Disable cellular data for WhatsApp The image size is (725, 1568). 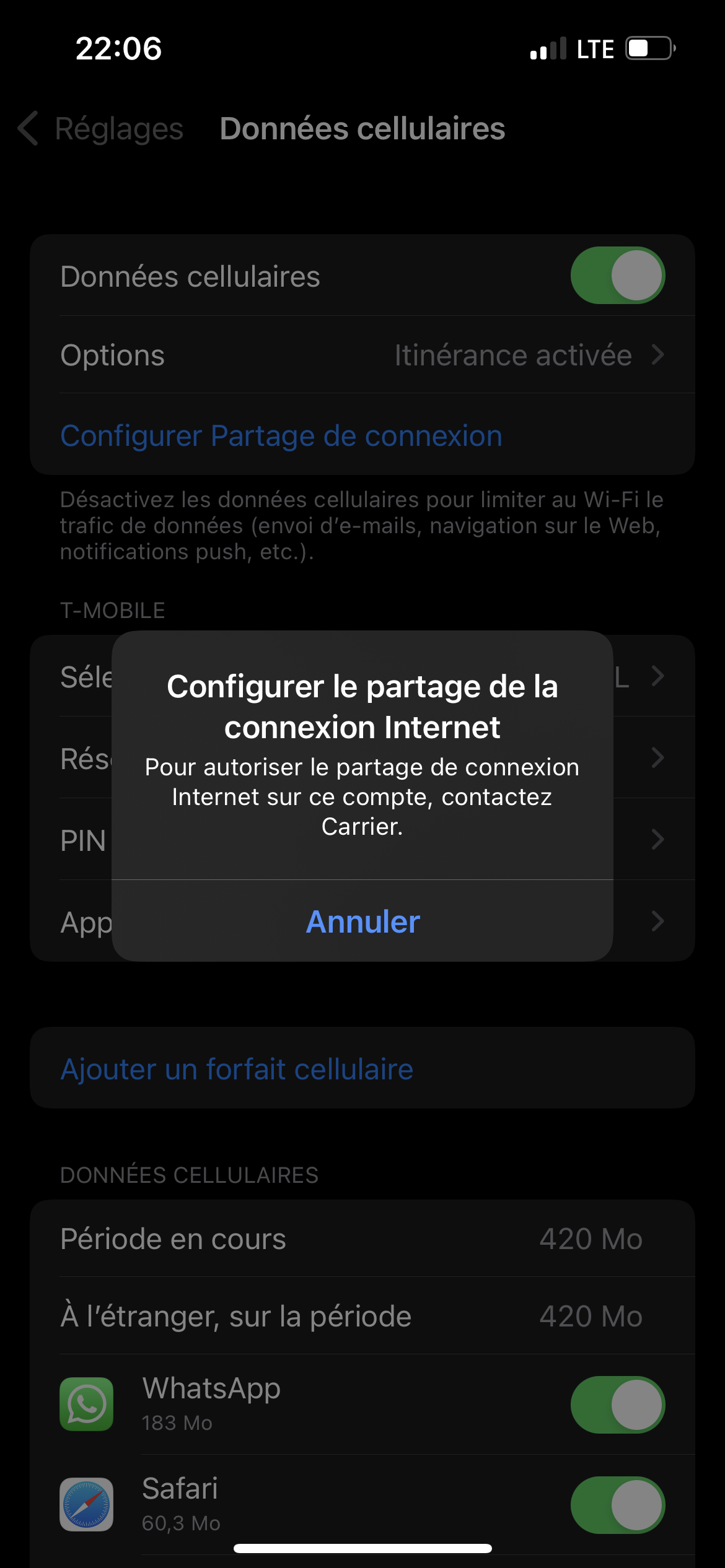pyautogui.click(x=617, y=1405)
